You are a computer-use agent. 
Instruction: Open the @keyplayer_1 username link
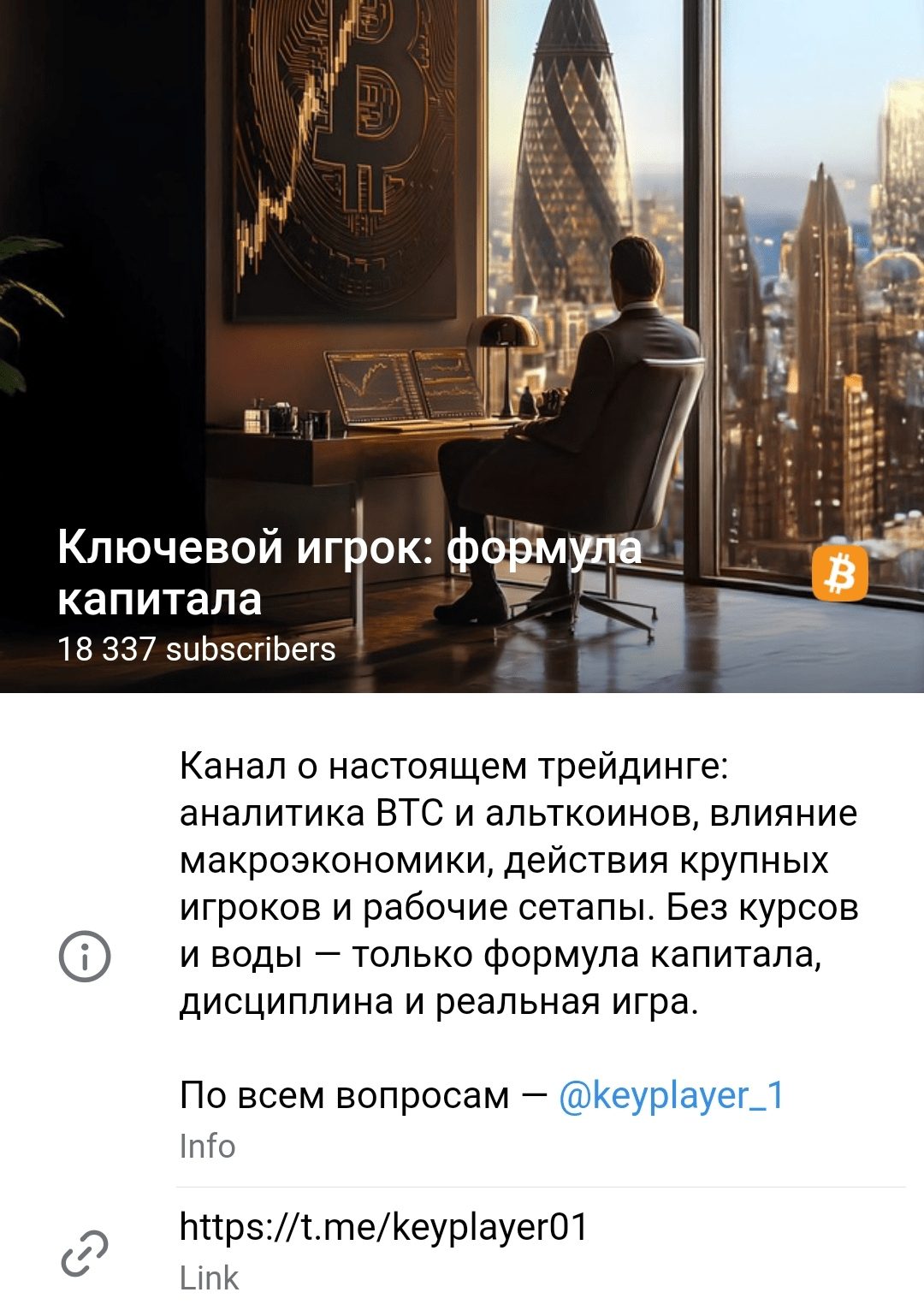pos(671,1095)
